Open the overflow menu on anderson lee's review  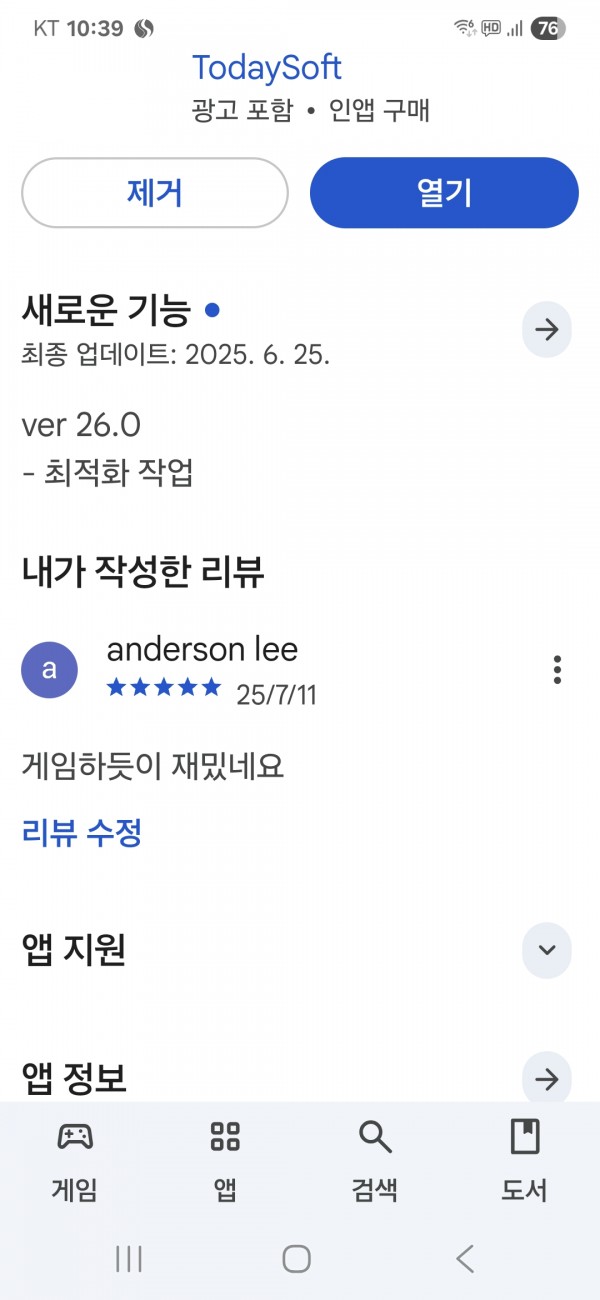(x=557, y=670)
